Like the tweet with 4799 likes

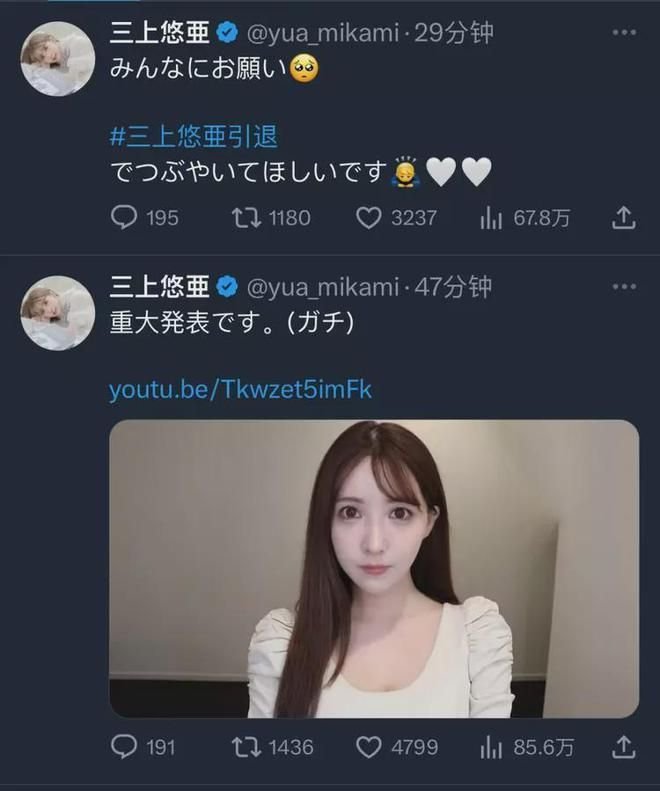pyautogui.click(x=369, y=747)
